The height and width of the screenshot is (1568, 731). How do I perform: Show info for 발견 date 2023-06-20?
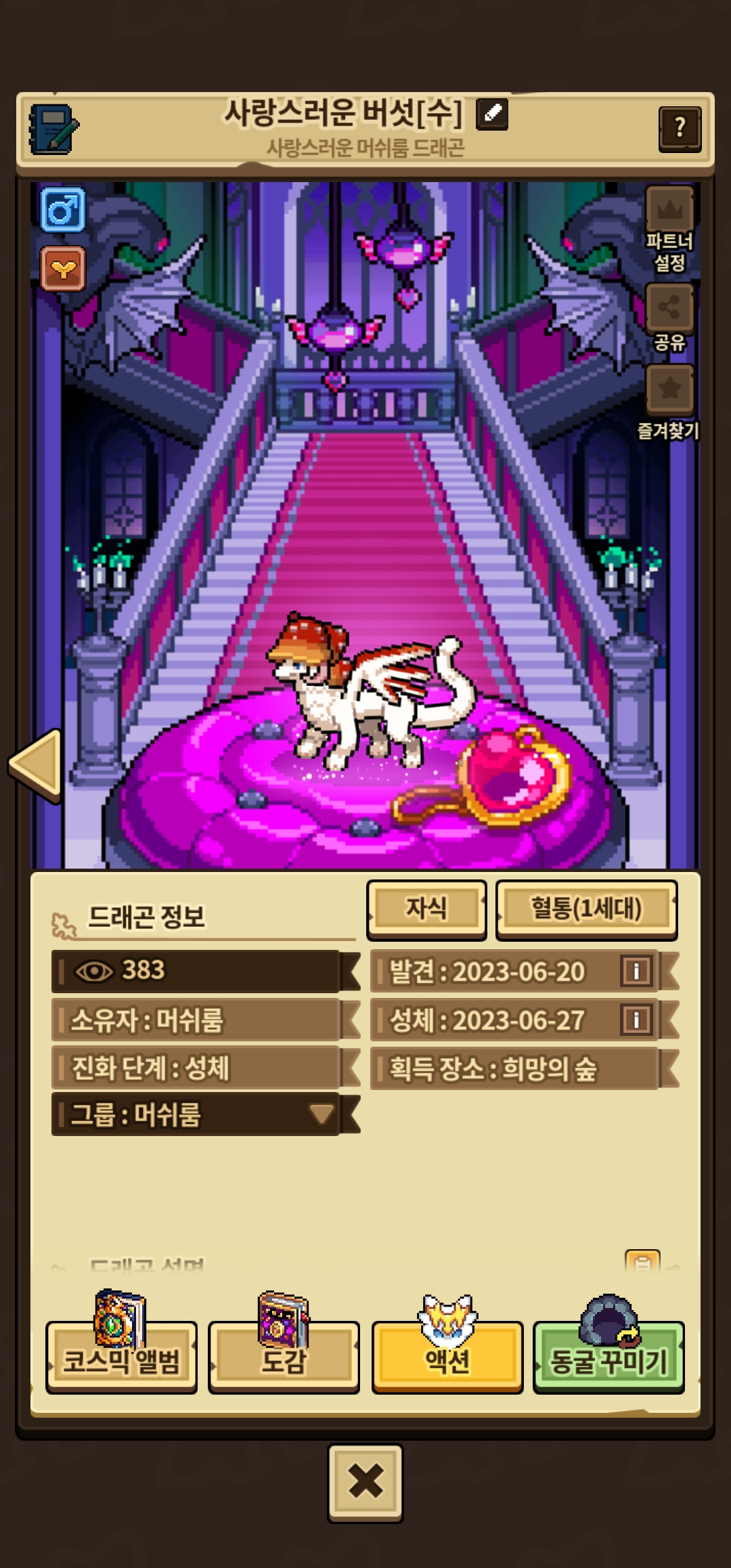click(x=636, y=972)
